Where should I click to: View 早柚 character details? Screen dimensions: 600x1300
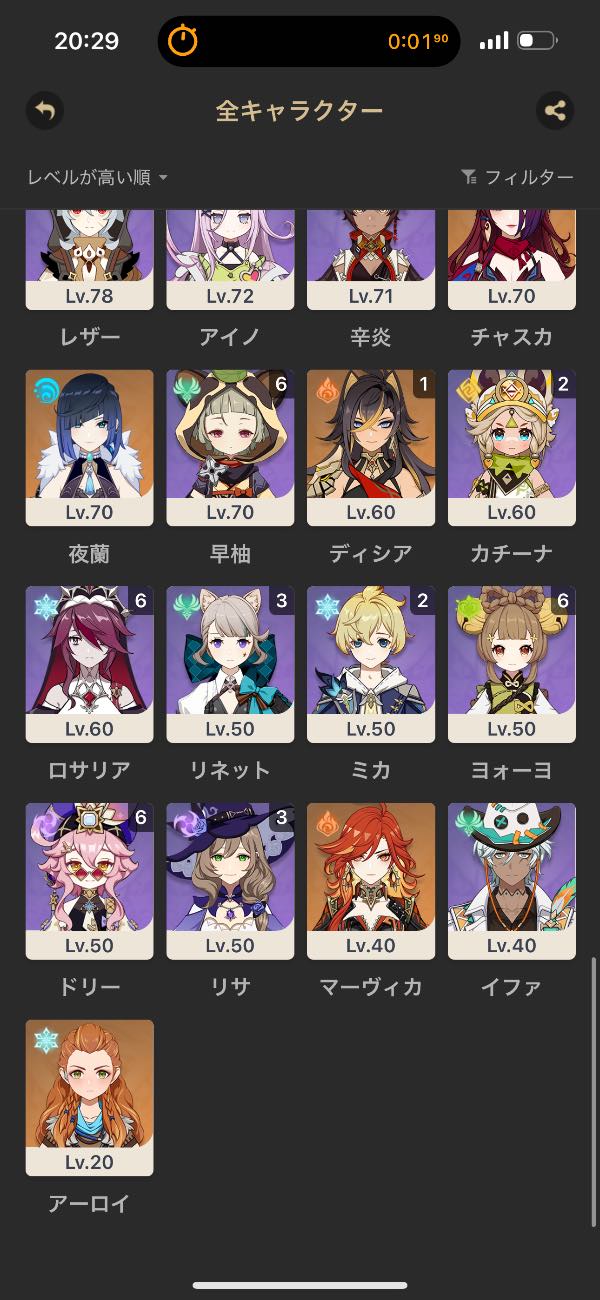click(230, 447)
